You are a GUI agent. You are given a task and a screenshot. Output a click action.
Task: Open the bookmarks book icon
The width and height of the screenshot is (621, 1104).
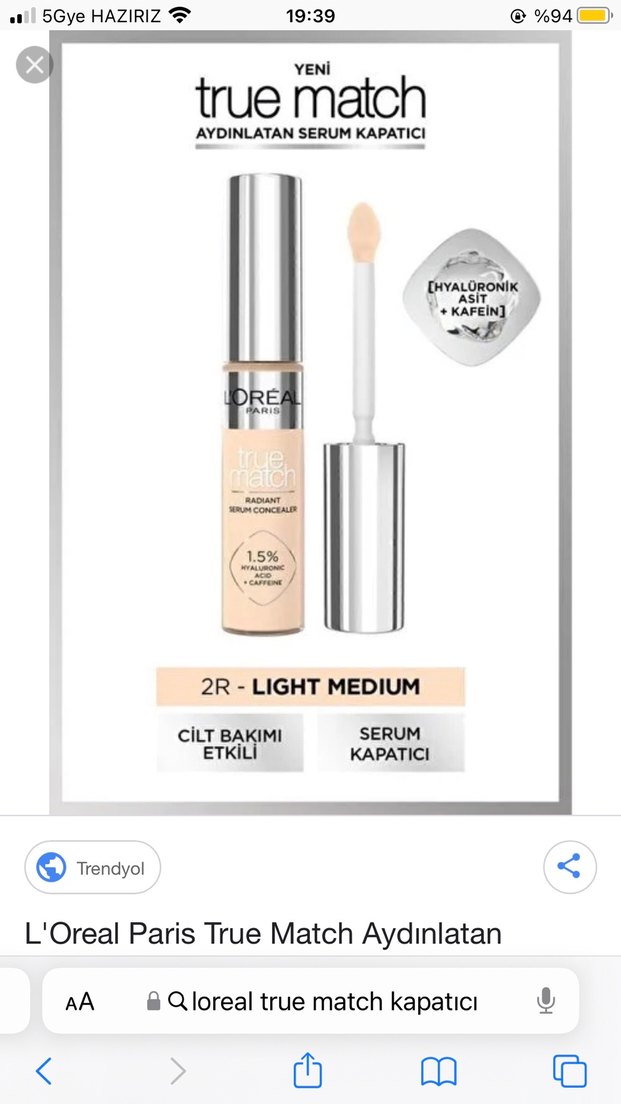tap(438, 1071)
